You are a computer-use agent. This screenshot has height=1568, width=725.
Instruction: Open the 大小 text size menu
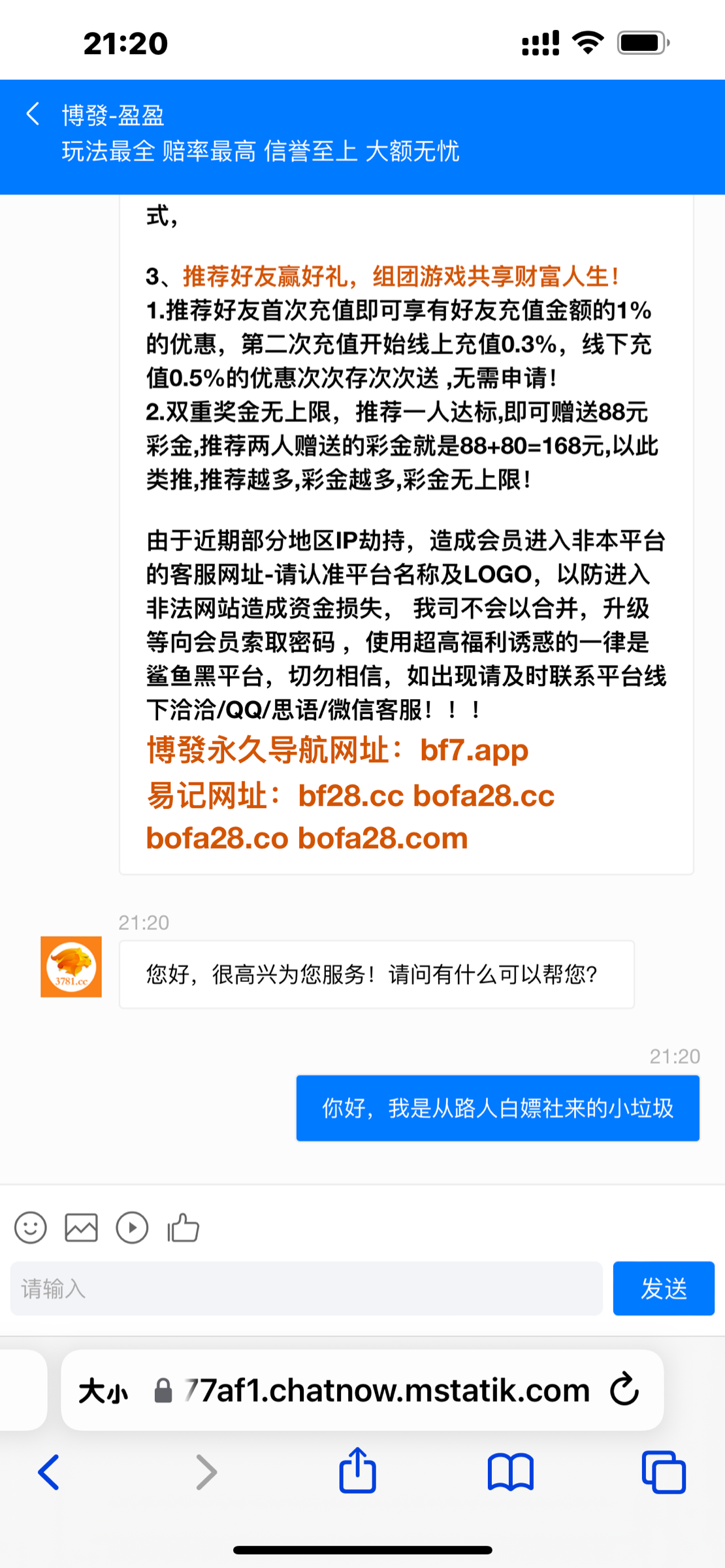coord(101,1390)
